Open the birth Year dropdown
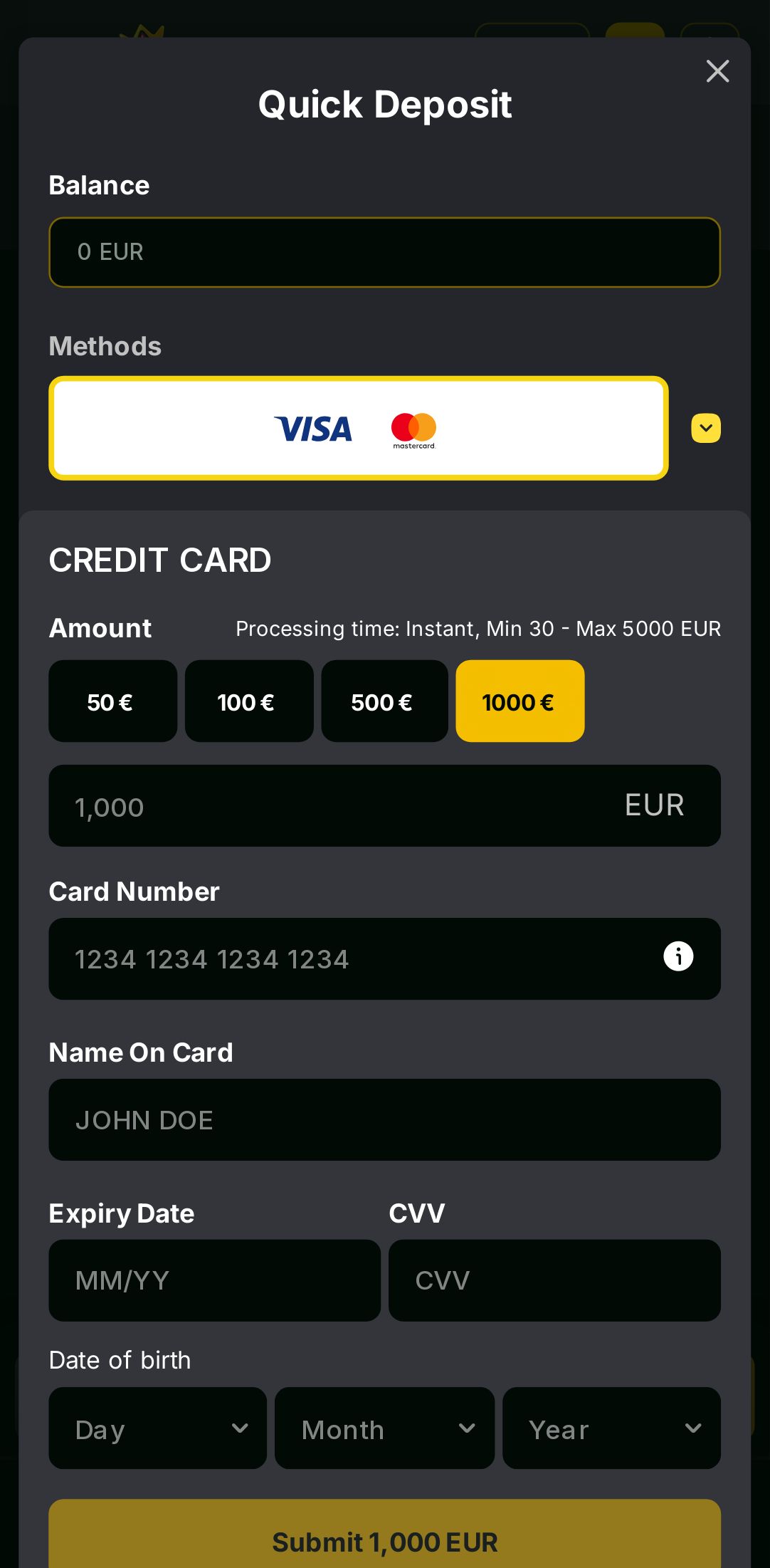Viewport: 770px width, 1568px height. point(611,1428)
